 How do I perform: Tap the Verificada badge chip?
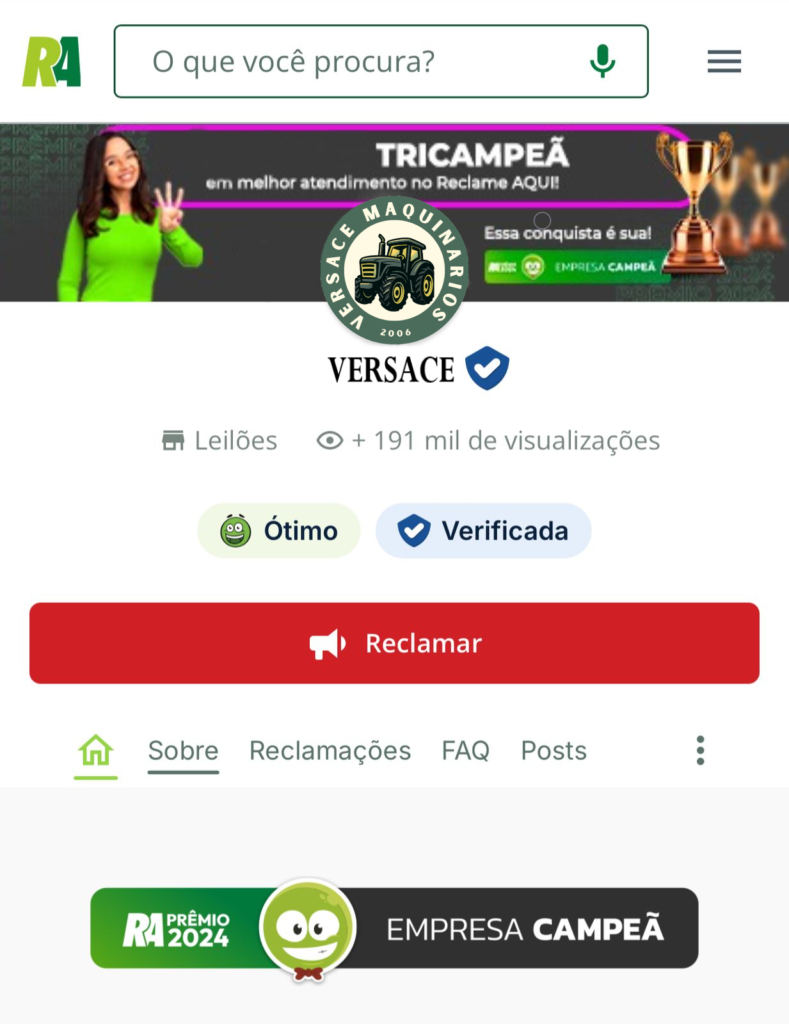tap(484, 531)
